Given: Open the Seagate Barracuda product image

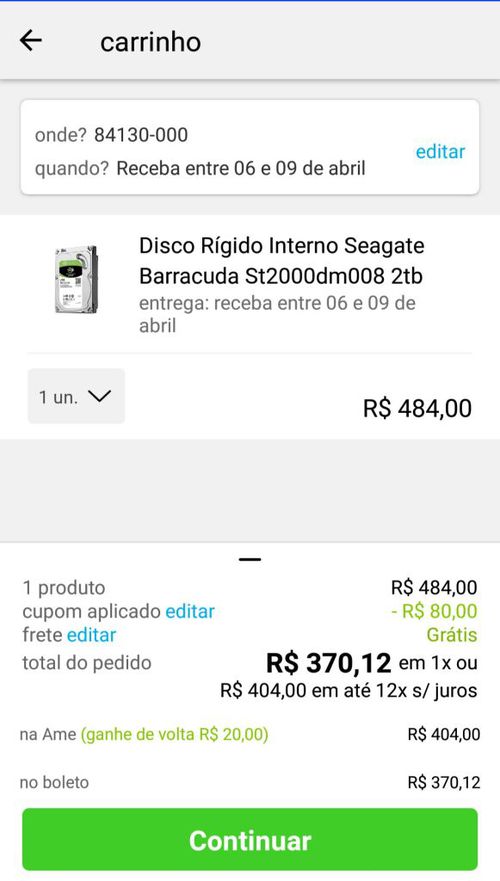Looking at the screenshot, I should point(76,279).
